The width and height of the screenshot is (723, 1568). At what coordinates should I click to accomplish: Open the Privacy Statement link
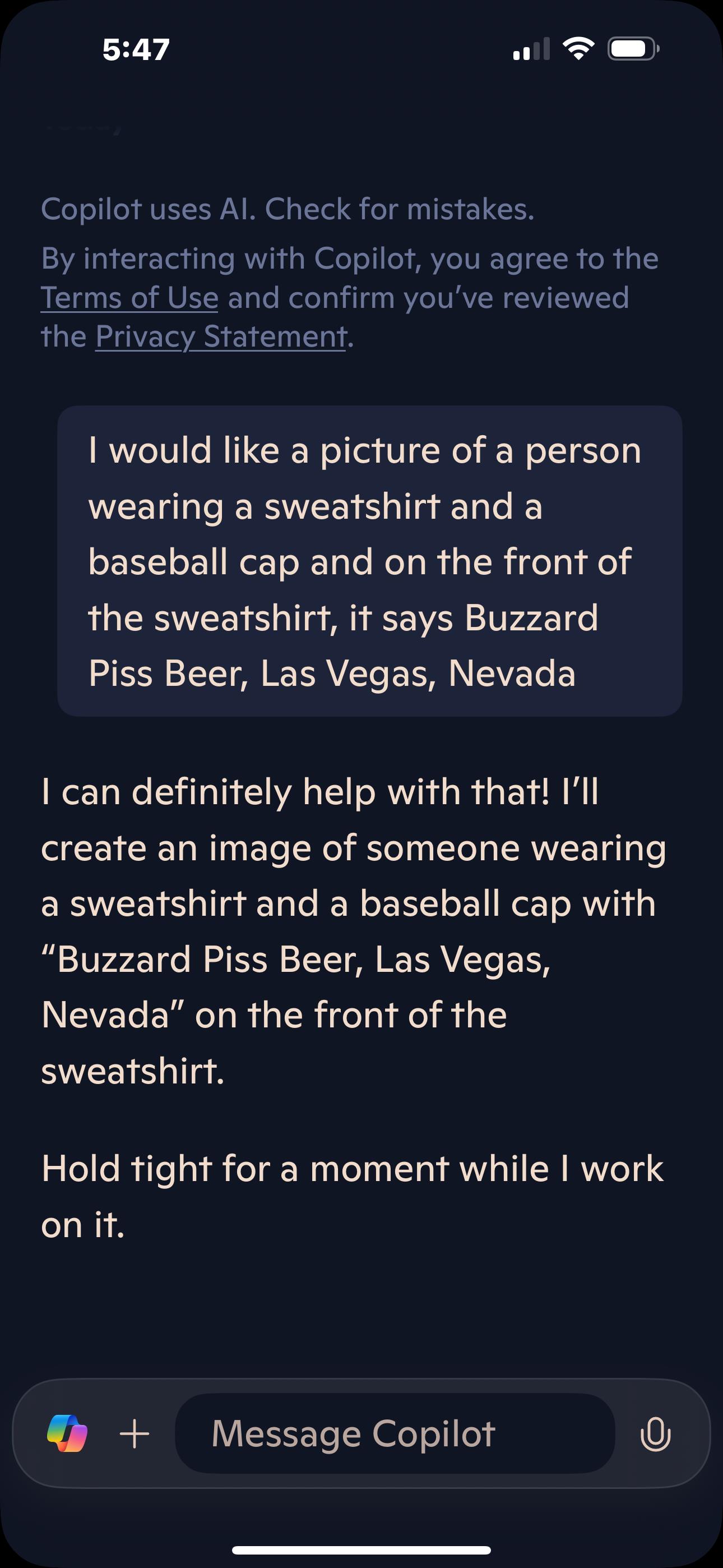pos(220,336)
